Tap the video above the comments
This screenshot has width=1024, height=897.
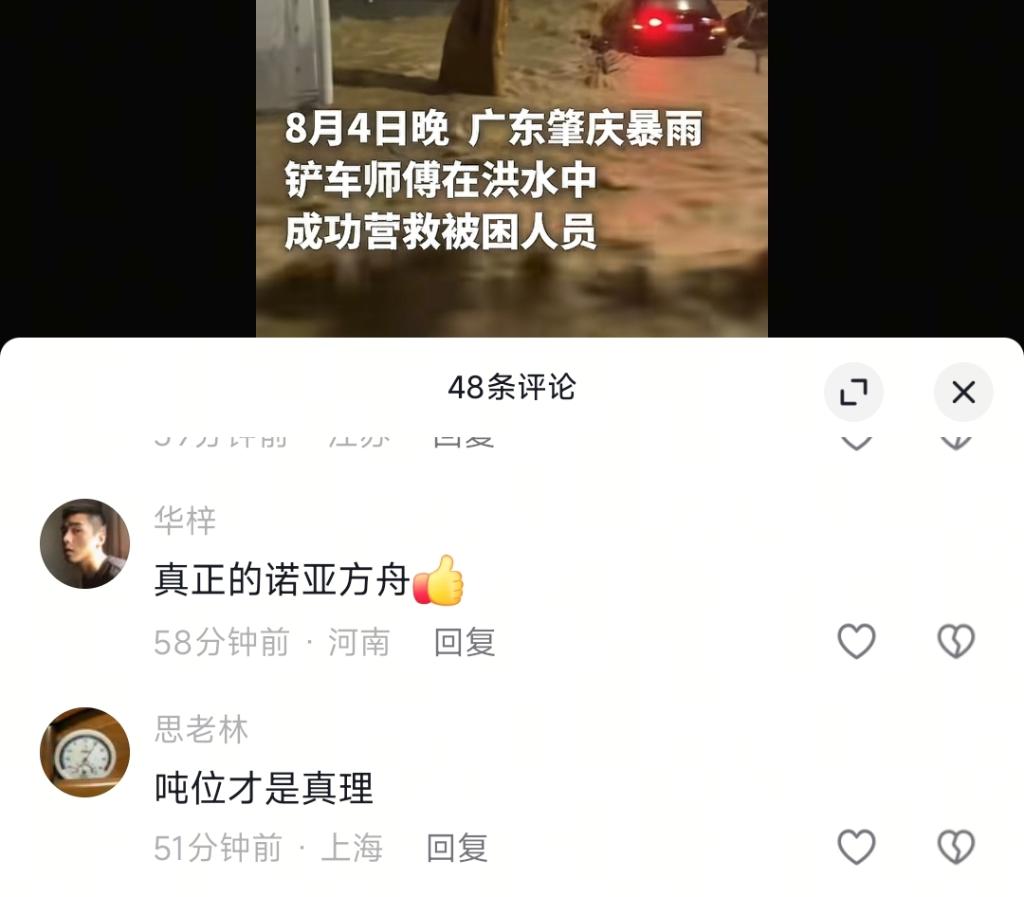511,170
